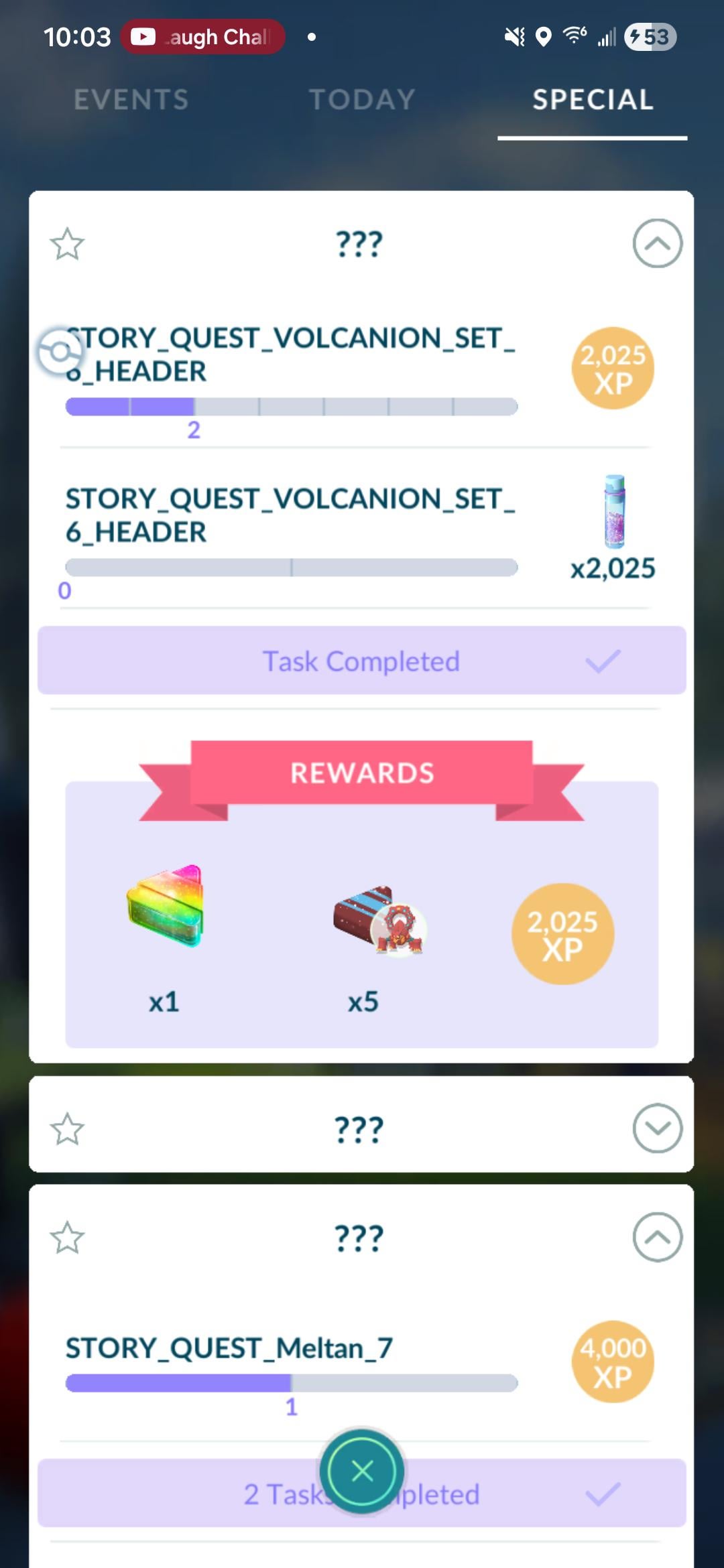724x1568 pixels.
Task: Open the YouTube chip in the status bar
Action: point(202,37)
